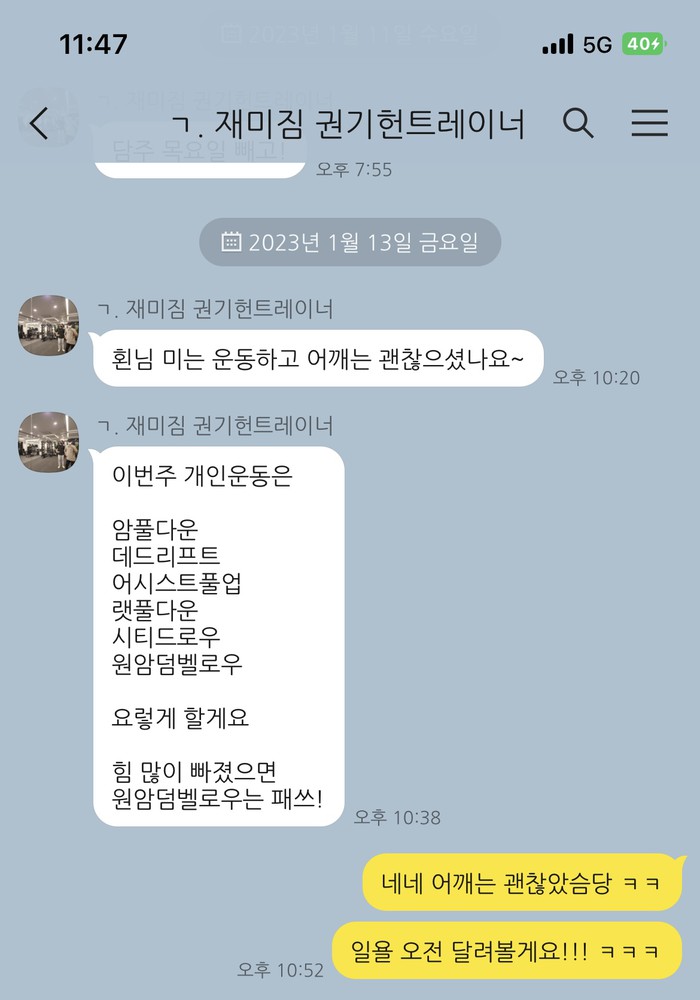Search within this conversation

coord(578,123)
